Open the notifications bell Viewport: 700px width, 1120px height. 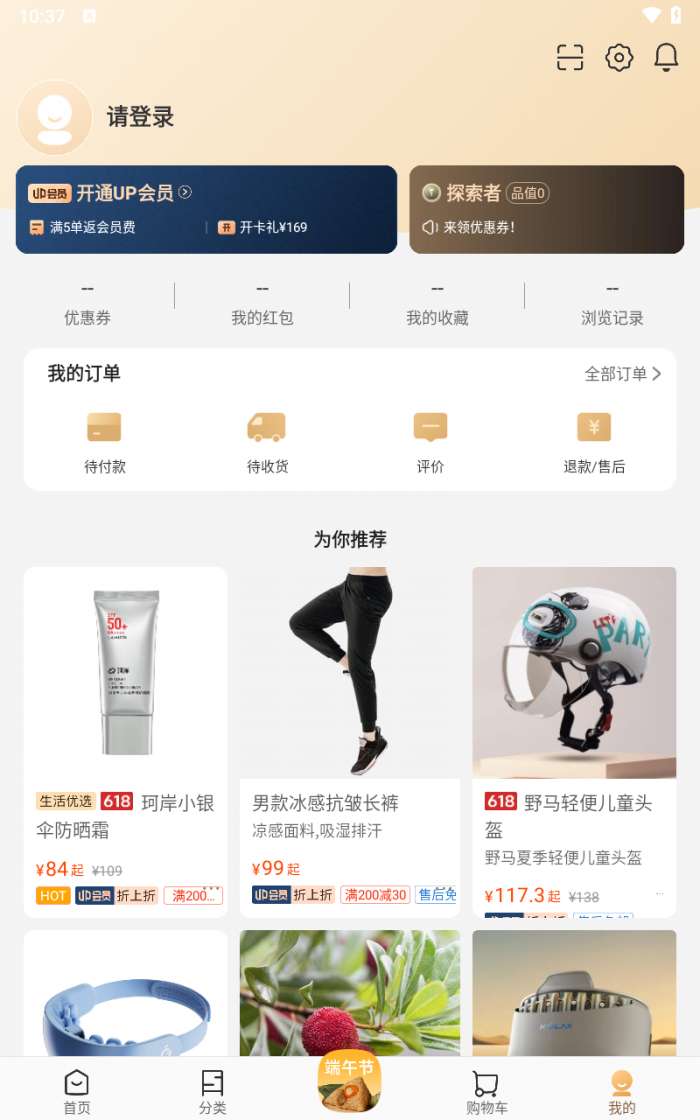[x=666, y=58]
